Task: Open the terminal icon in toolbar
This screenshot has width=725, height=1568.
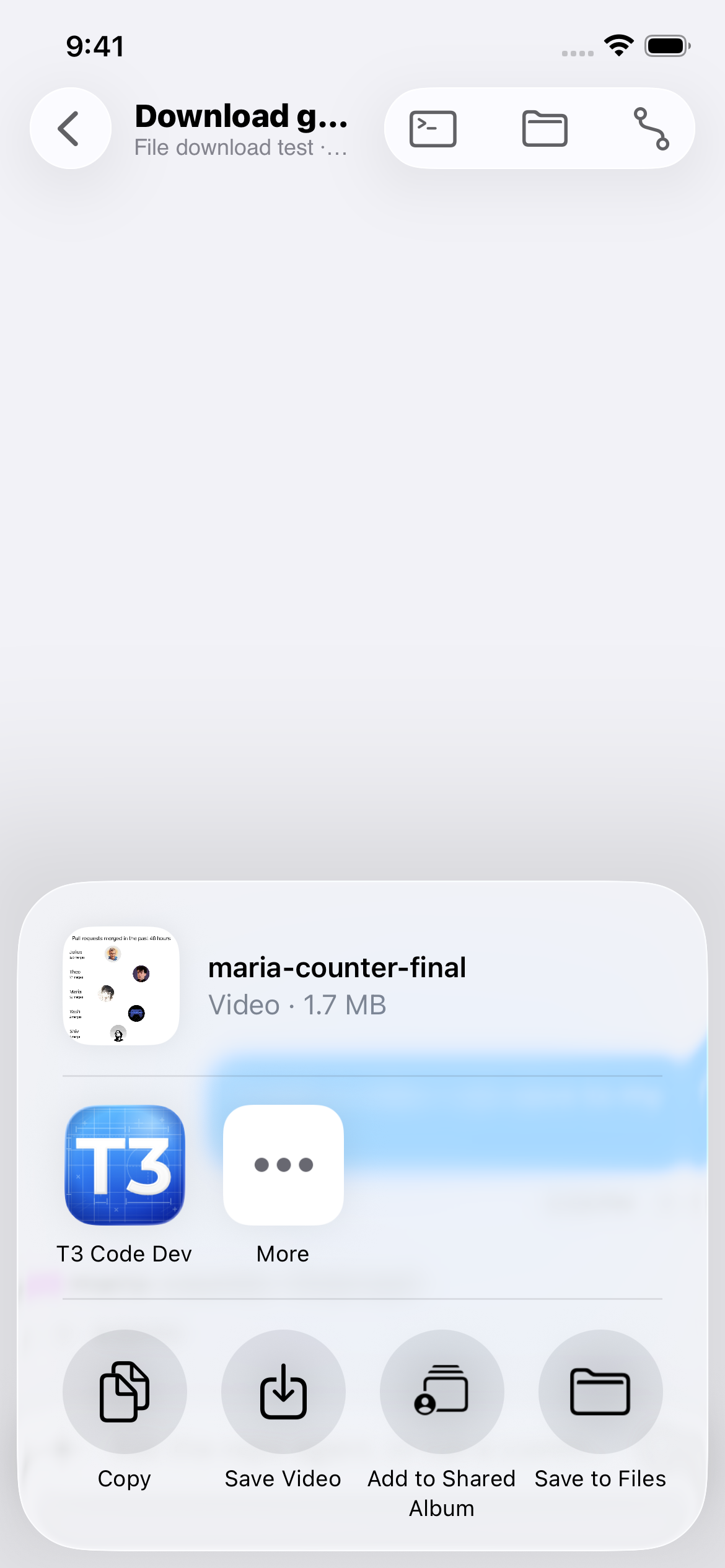Action: coord(433,129)
